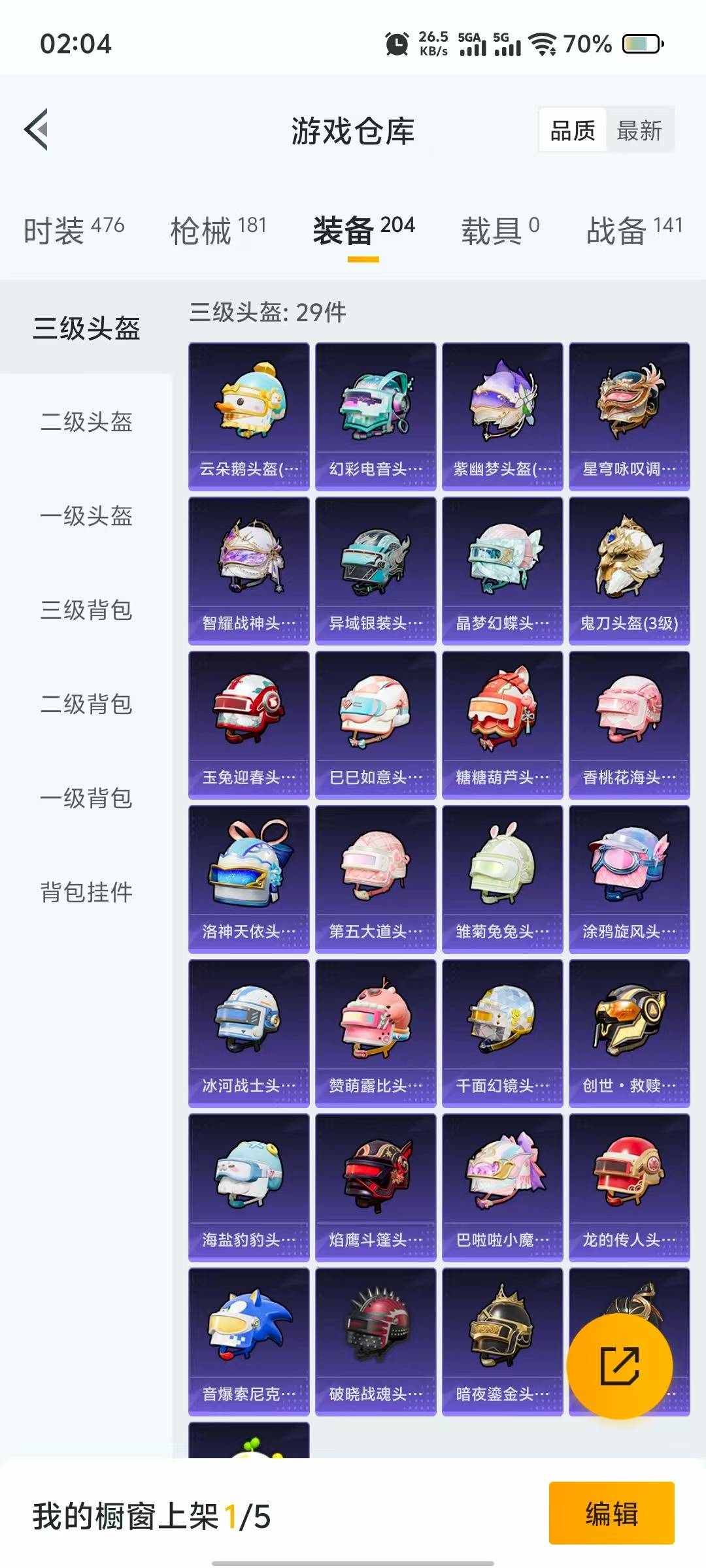
Task: Select the 一级头盔 category
Action: tap(86, 515)
